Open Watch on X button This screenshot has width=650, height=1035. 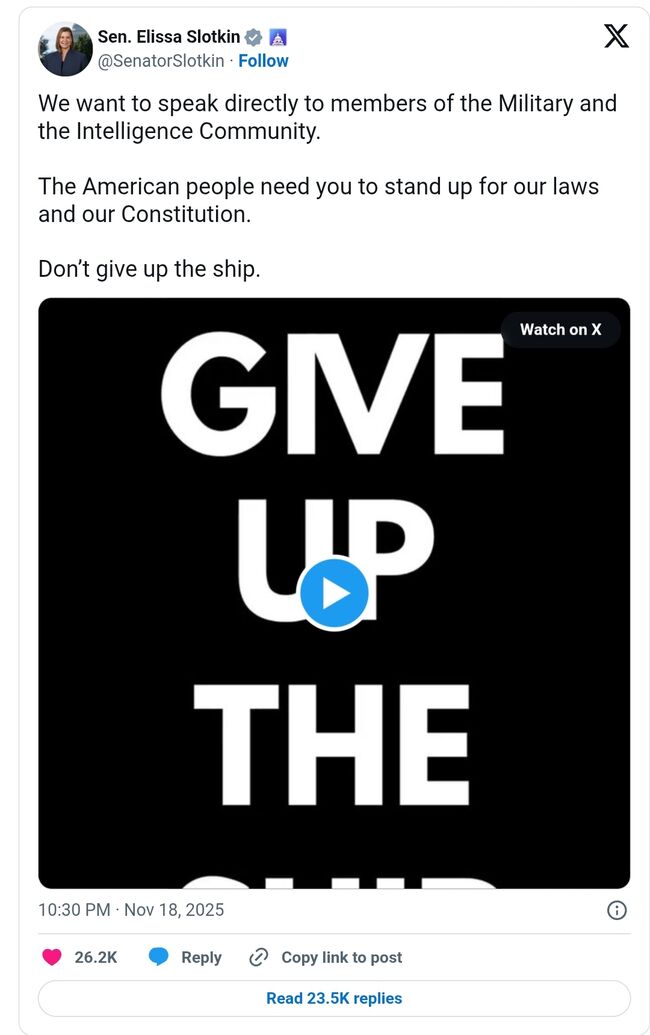[560, 329]
